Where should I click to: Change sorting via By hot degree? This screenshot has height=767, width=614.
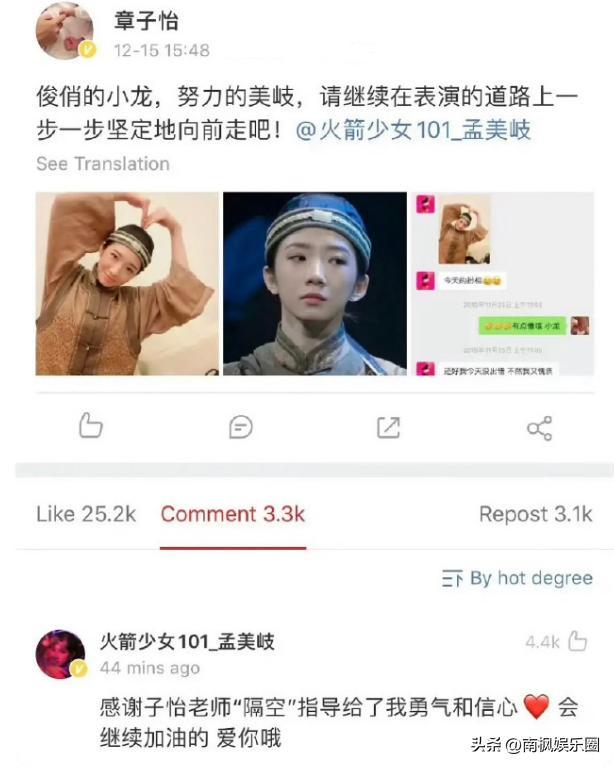click(517, 578)
